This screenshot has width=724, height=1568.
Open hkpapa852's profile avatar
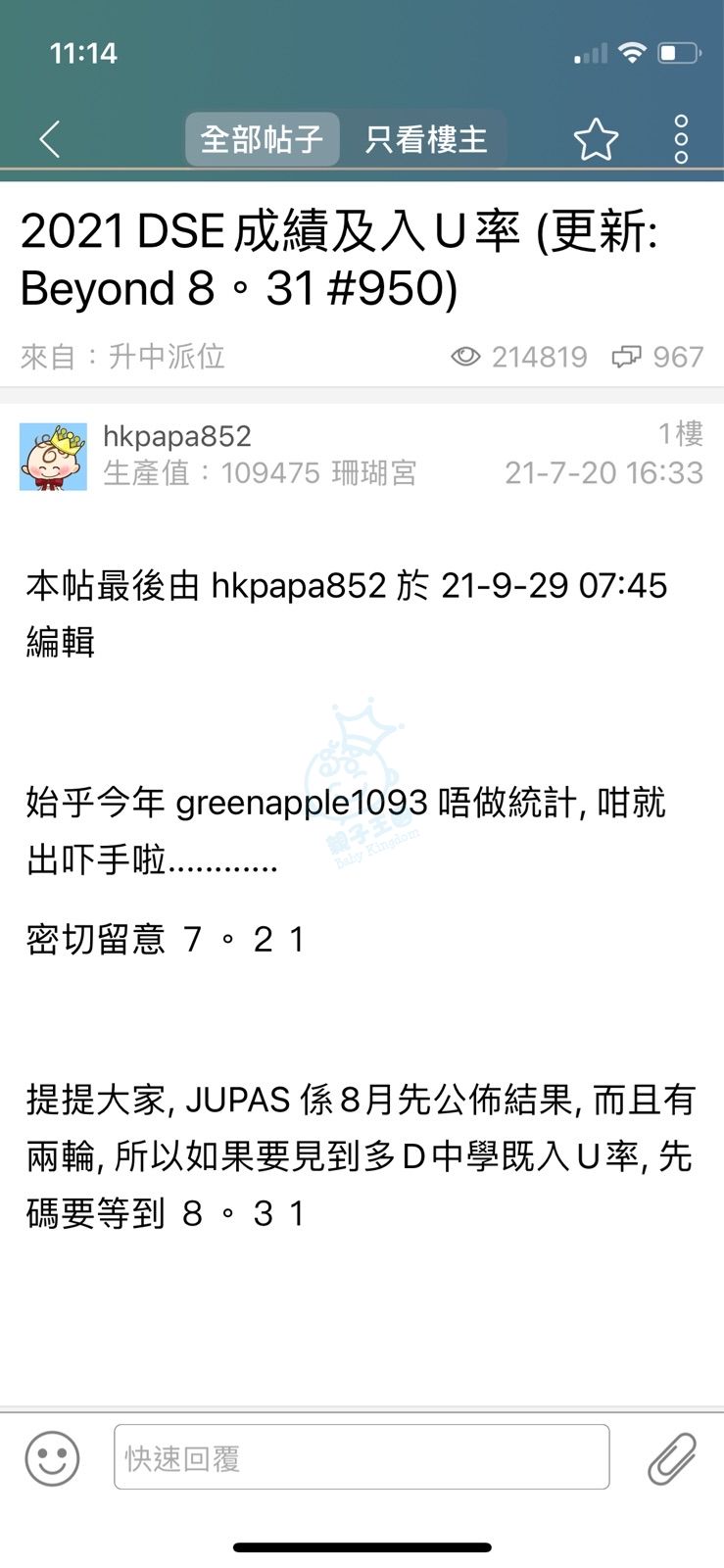(x=53, y=457)
